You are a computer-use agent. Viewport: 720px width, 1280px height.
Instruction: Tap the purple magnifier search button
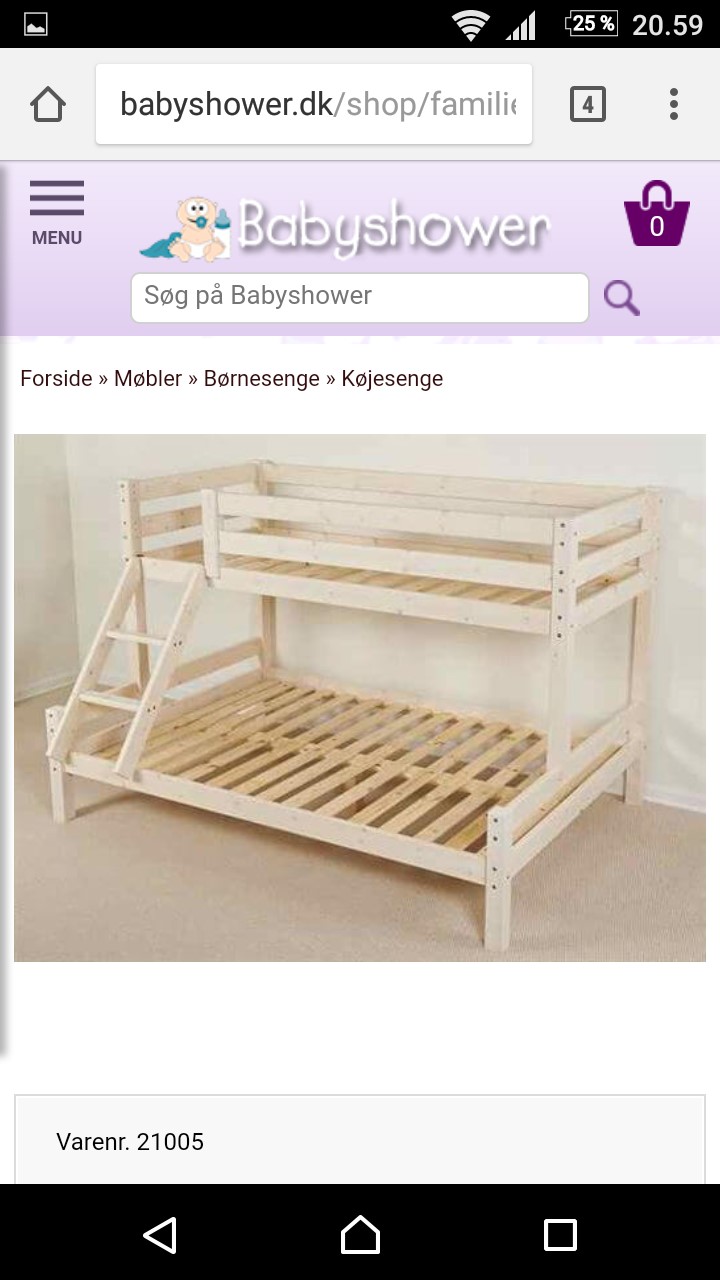pyautogui.click(x=621, y=297)
